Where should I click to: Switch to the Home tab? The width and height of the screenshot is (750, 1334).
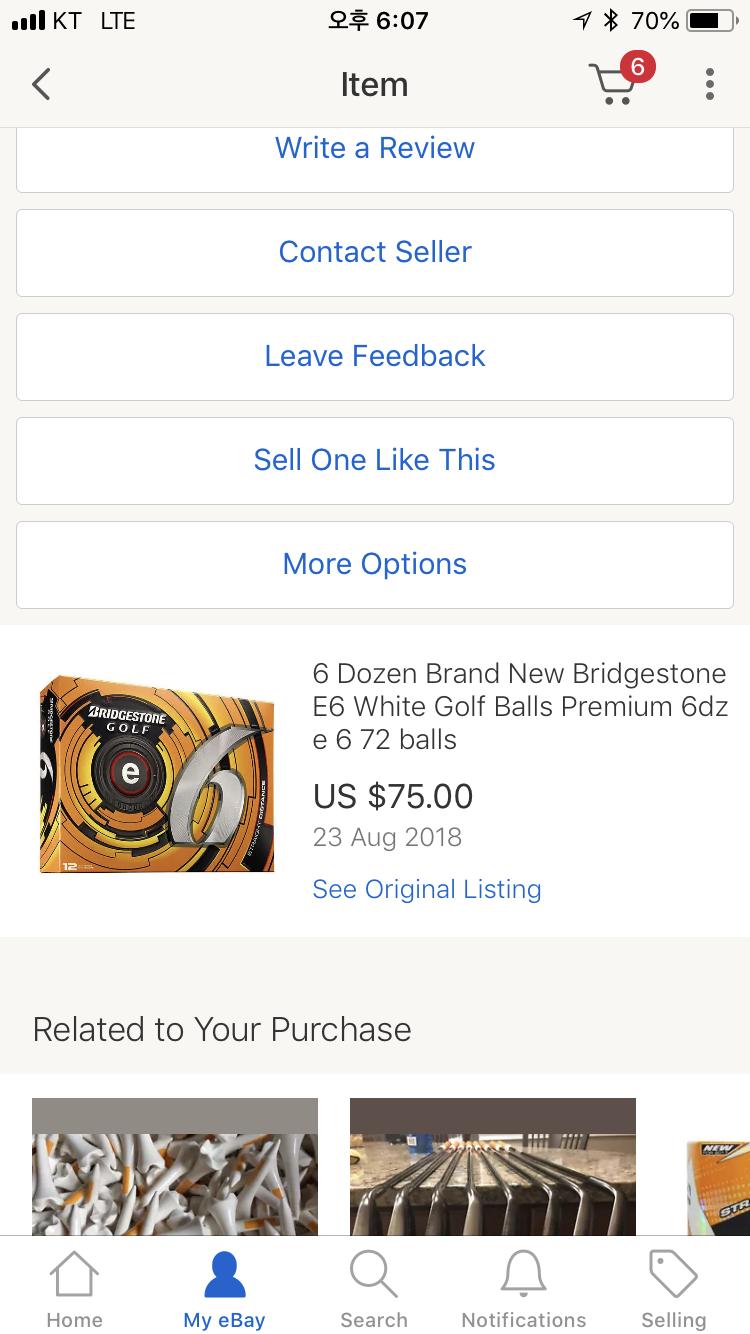pyautogui.click(x=75, y=1291)
